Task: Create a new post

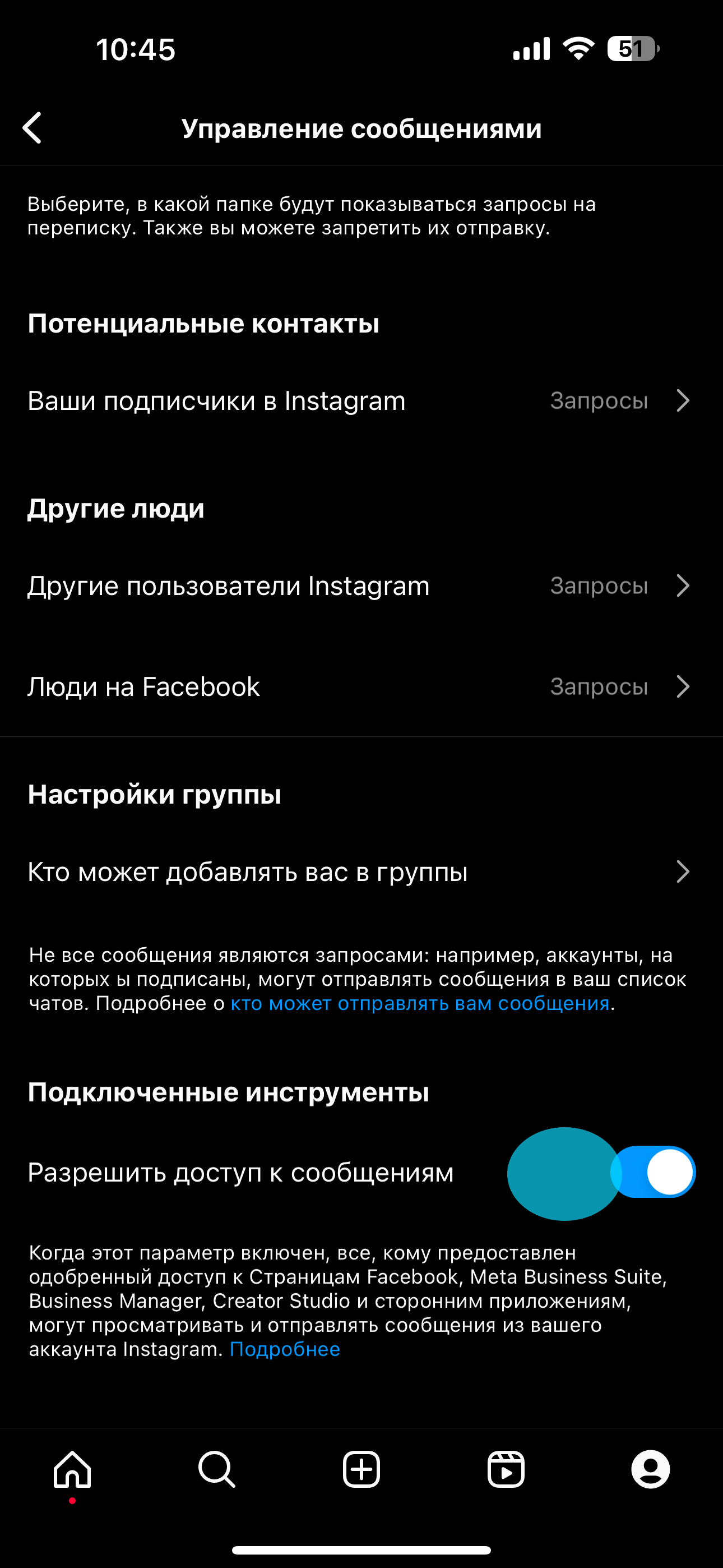Action: point(361,1469)
